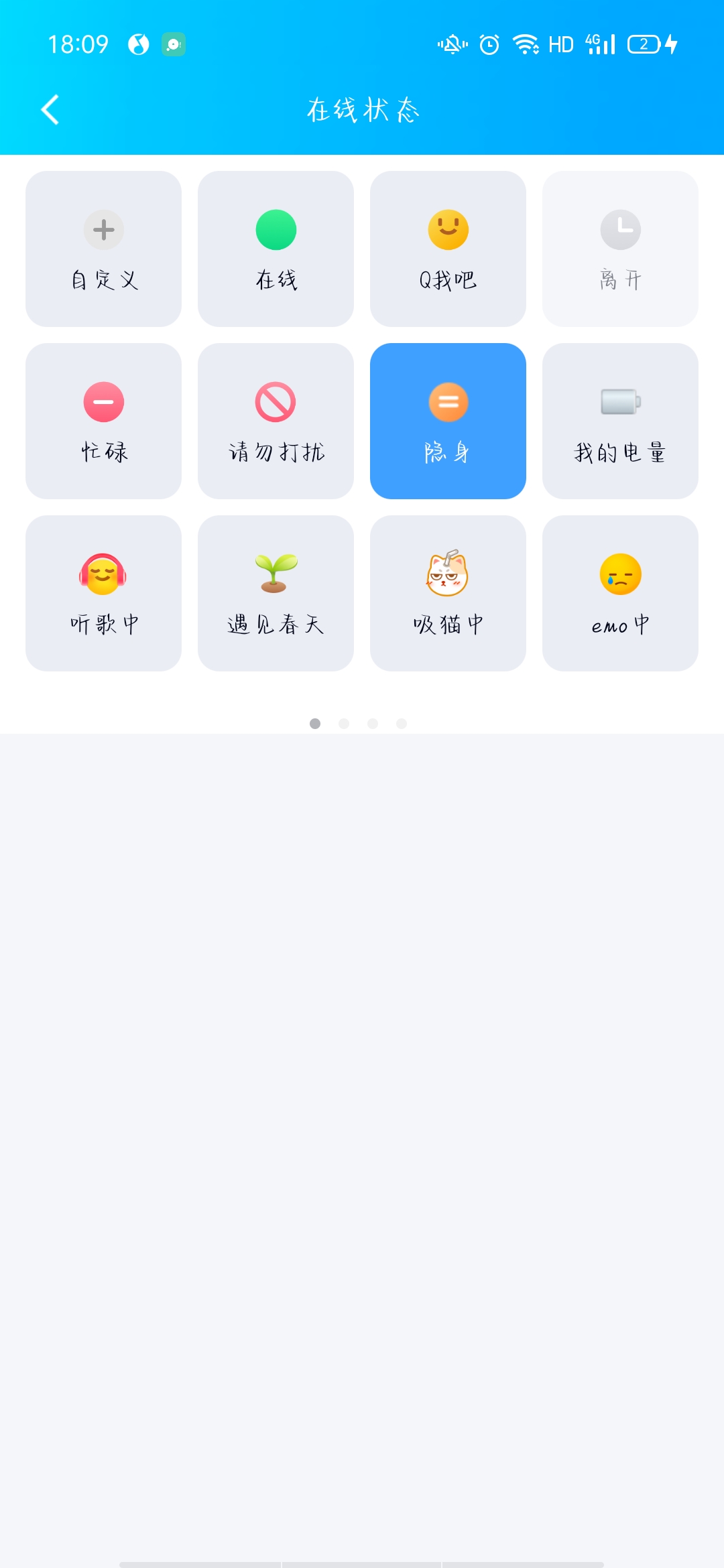Screen dimensions: 724x1568
Task: Pick the 我的电量 status
Action: [620, 421]
